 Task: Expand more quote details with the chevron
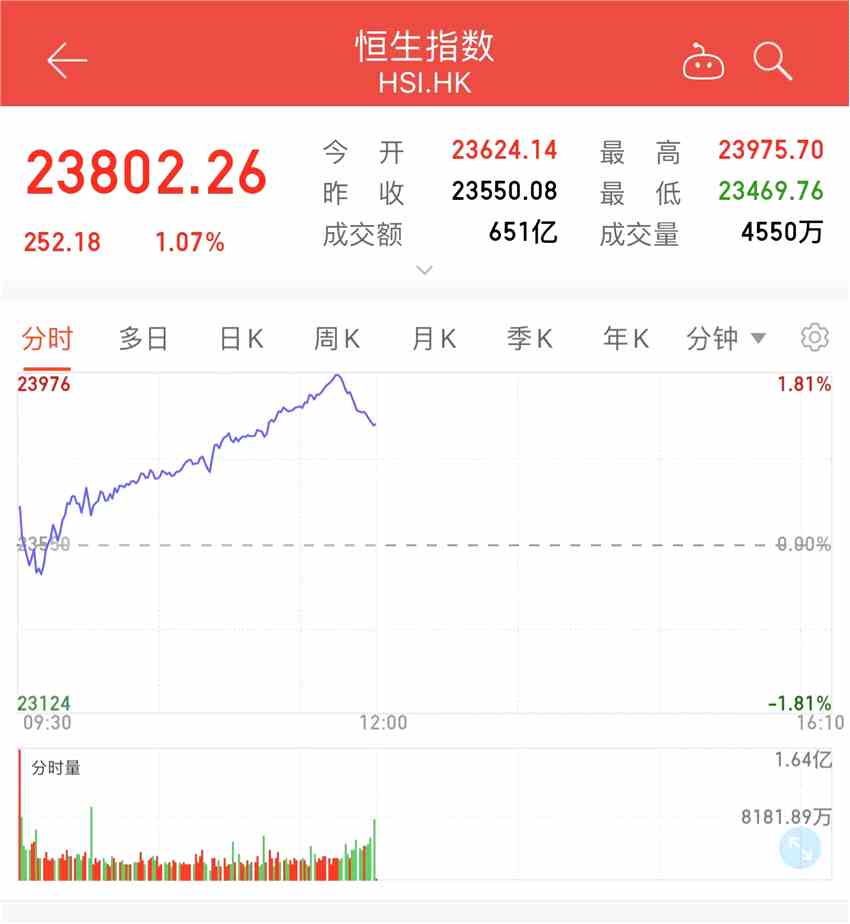424,270
